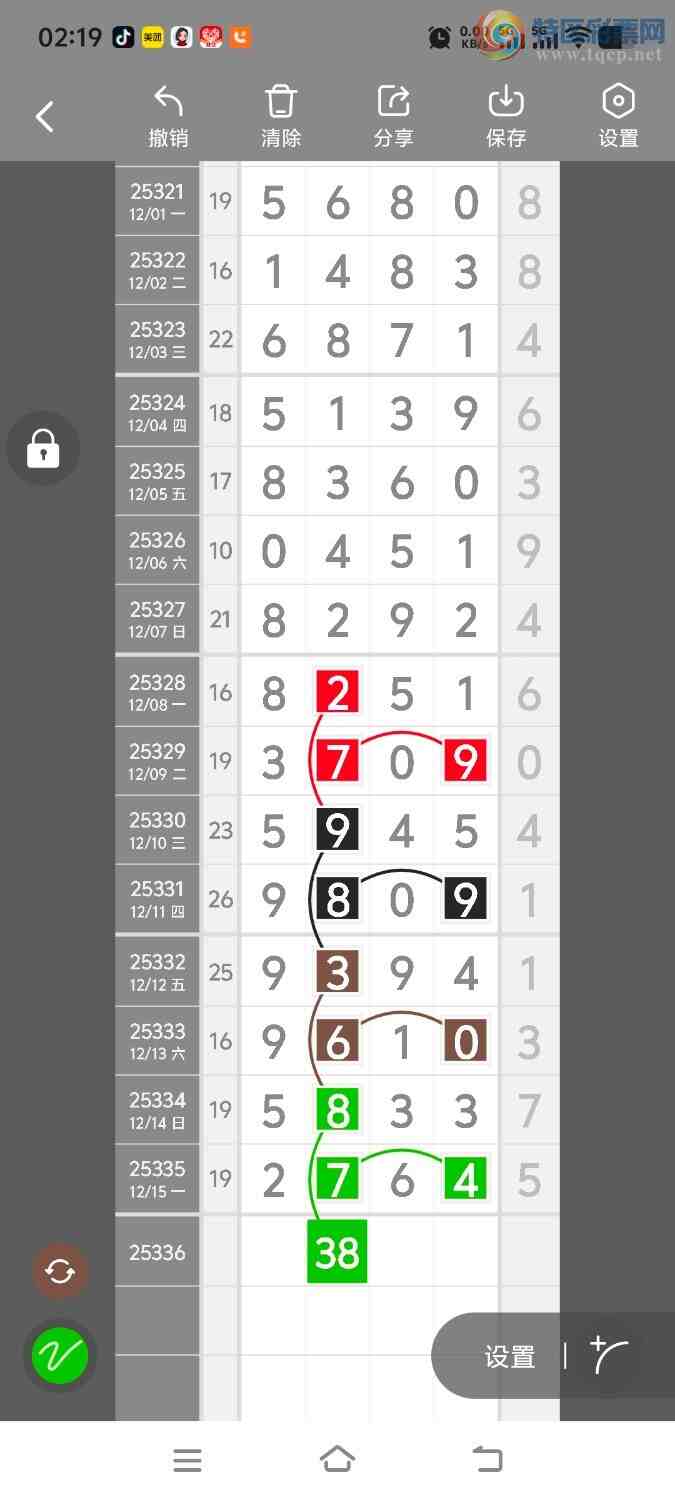Tap the system home button
Image resolution: width=675 pixels, height=1500 pixels.
[337, 1460]
